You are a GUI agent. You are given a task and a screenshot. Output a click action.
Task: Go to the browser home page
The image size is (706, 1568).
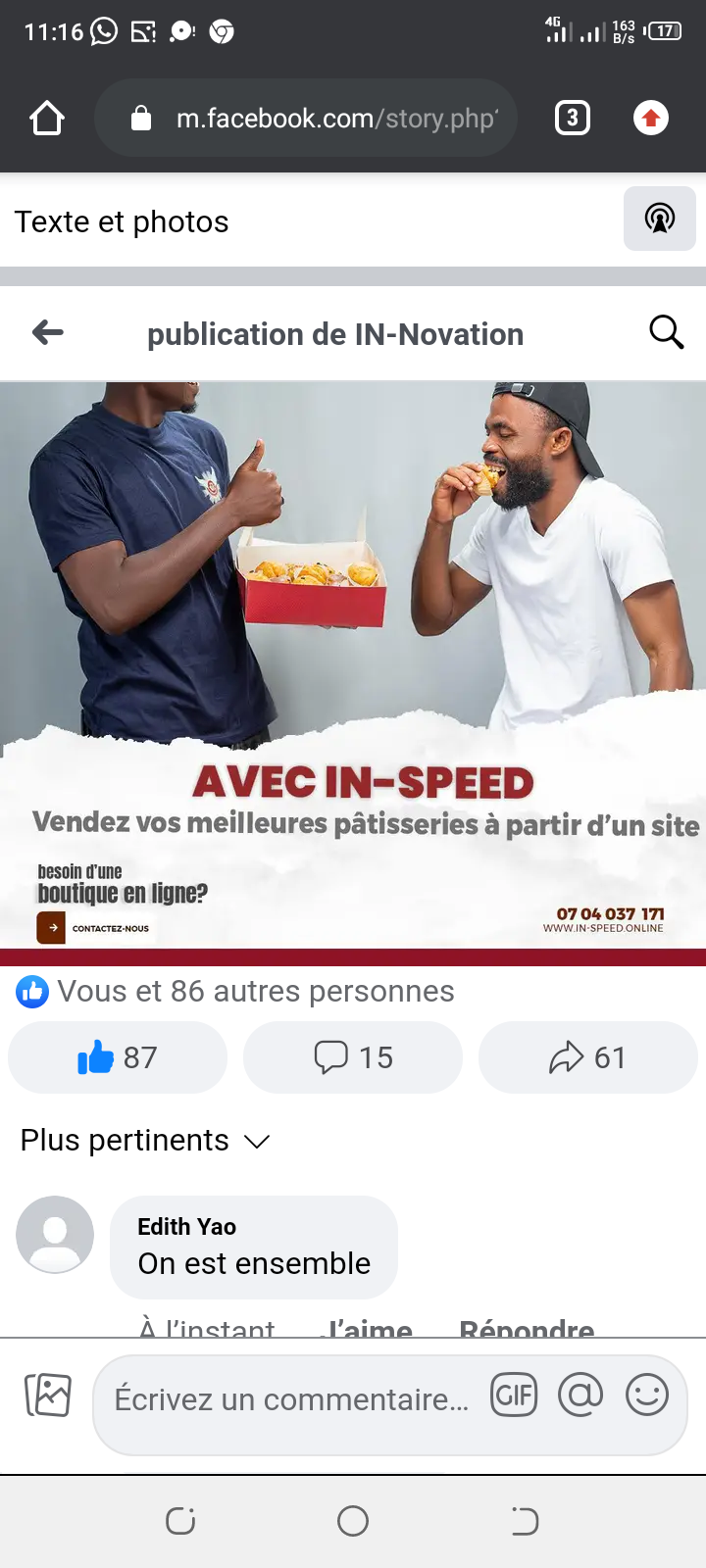pos(47,119)
